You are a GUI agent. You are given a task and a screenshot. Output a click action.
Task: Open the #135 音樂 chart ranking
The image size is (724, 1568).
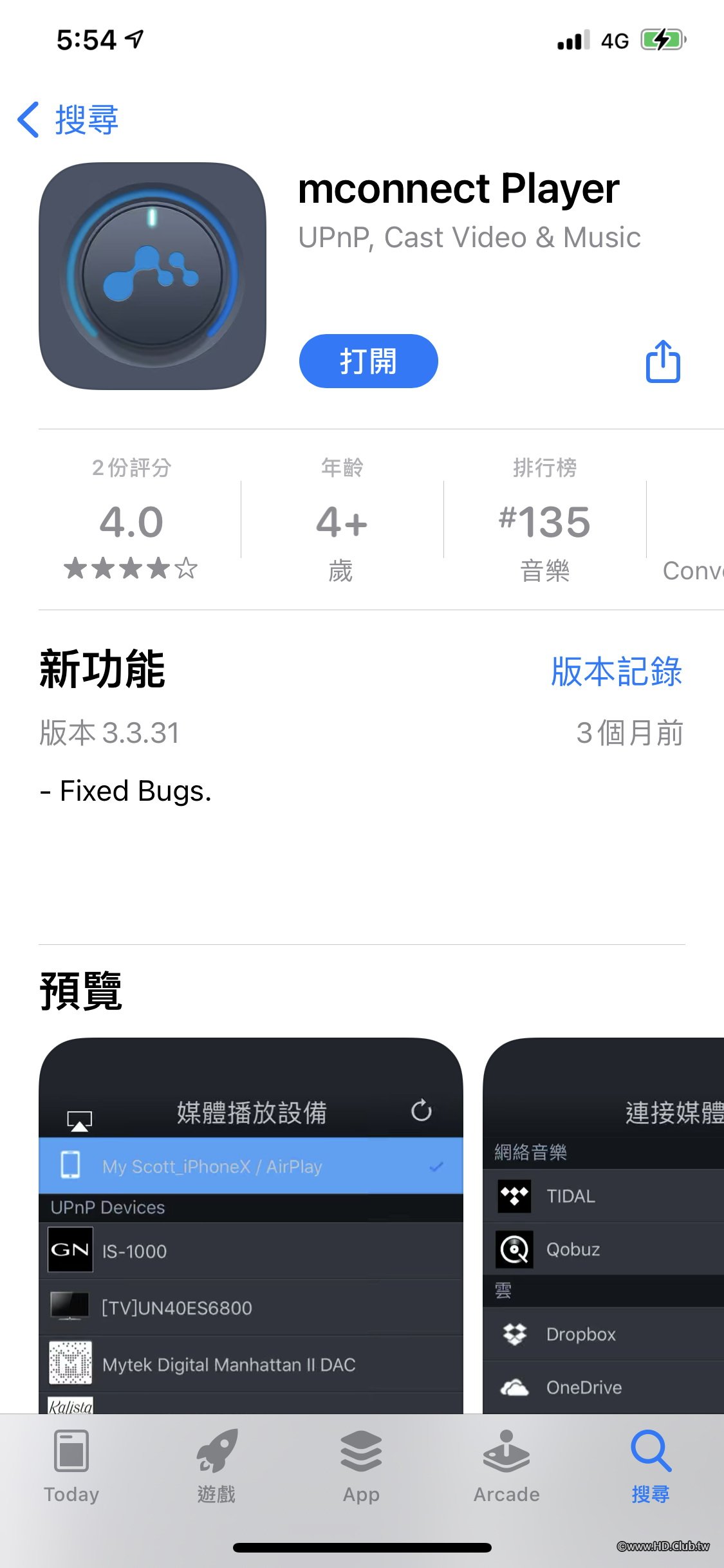pyautogui.click(x=544, y=520)
